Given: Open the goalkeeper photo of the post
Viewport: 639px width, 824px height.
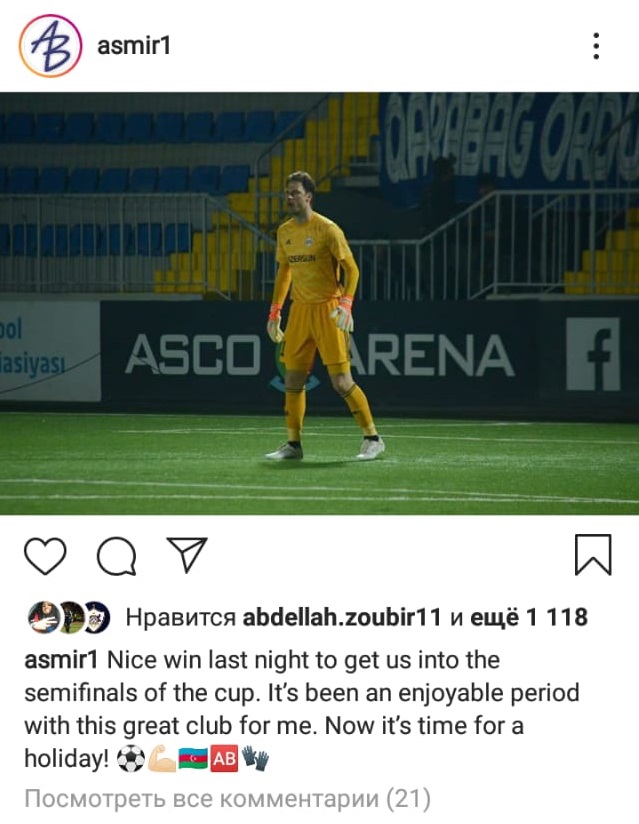Looking at the screenshot, I should [319, 303].
